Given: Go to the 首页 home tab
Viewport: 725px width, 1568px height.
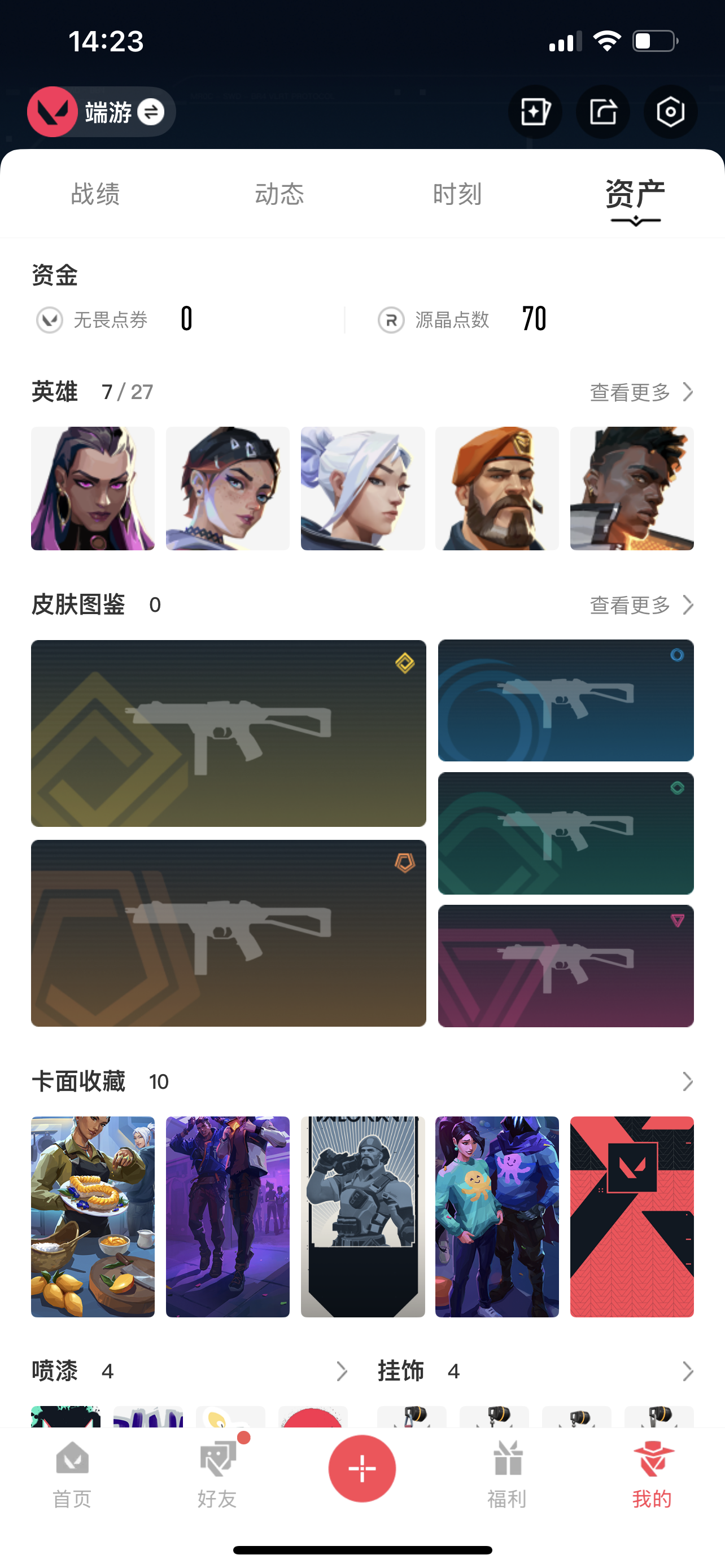Looking at the screenshot, I should (x=72, y=1473).
